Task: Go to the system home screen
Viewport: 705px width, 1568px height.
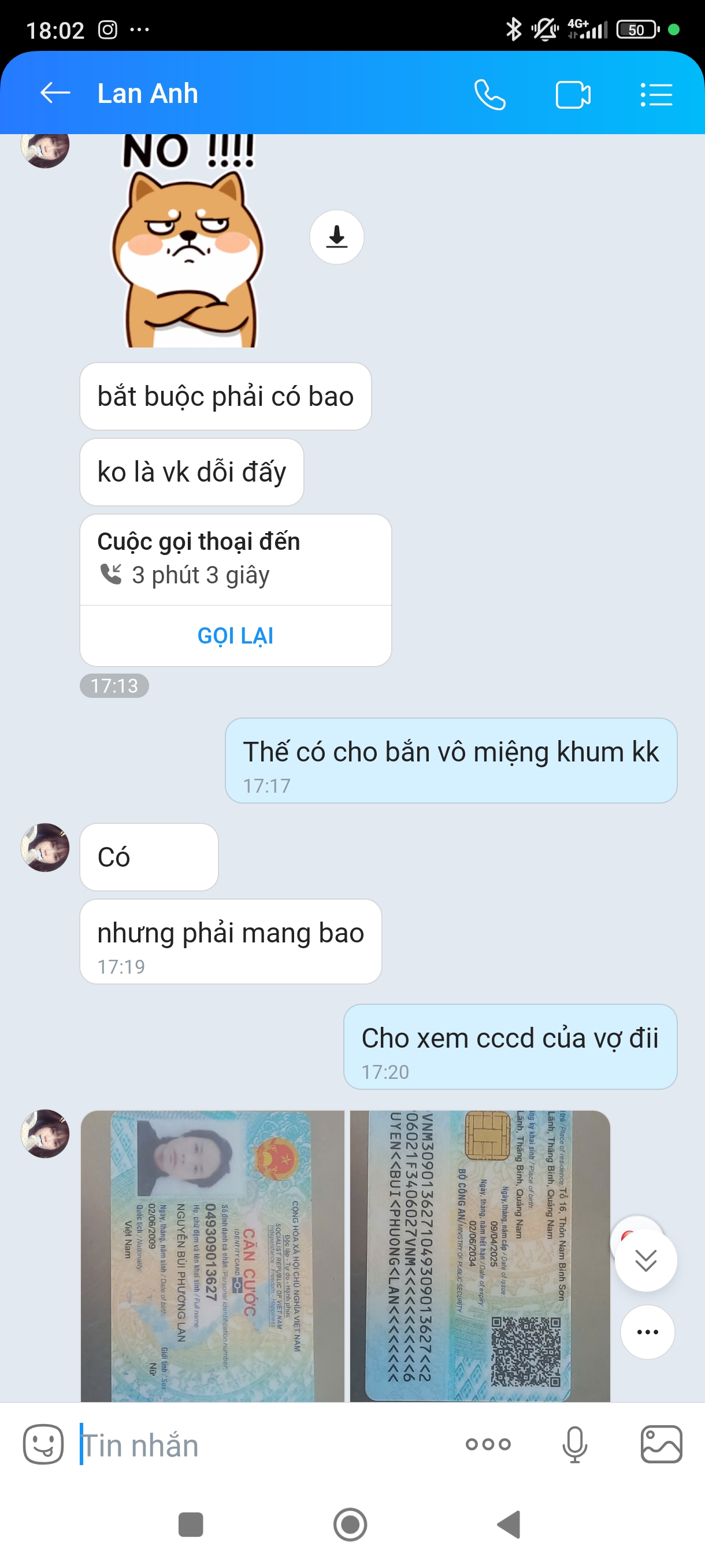Action: point(350,1525)
